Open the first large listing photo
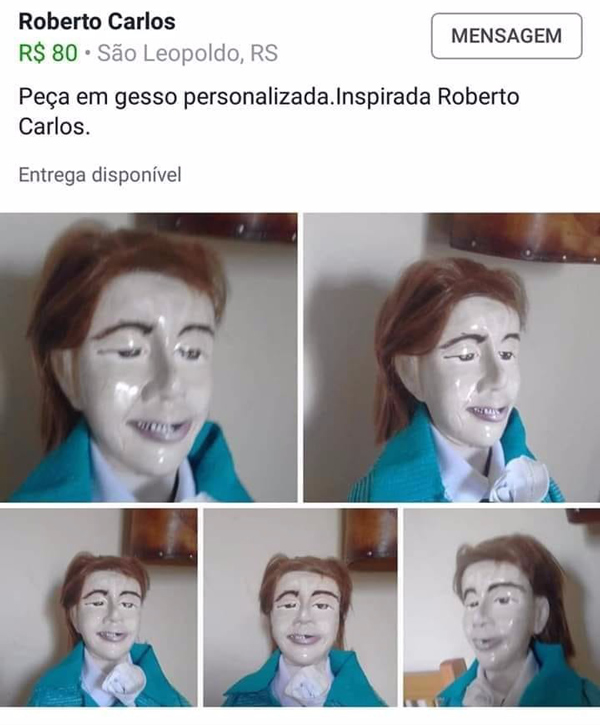 [149, 357]
